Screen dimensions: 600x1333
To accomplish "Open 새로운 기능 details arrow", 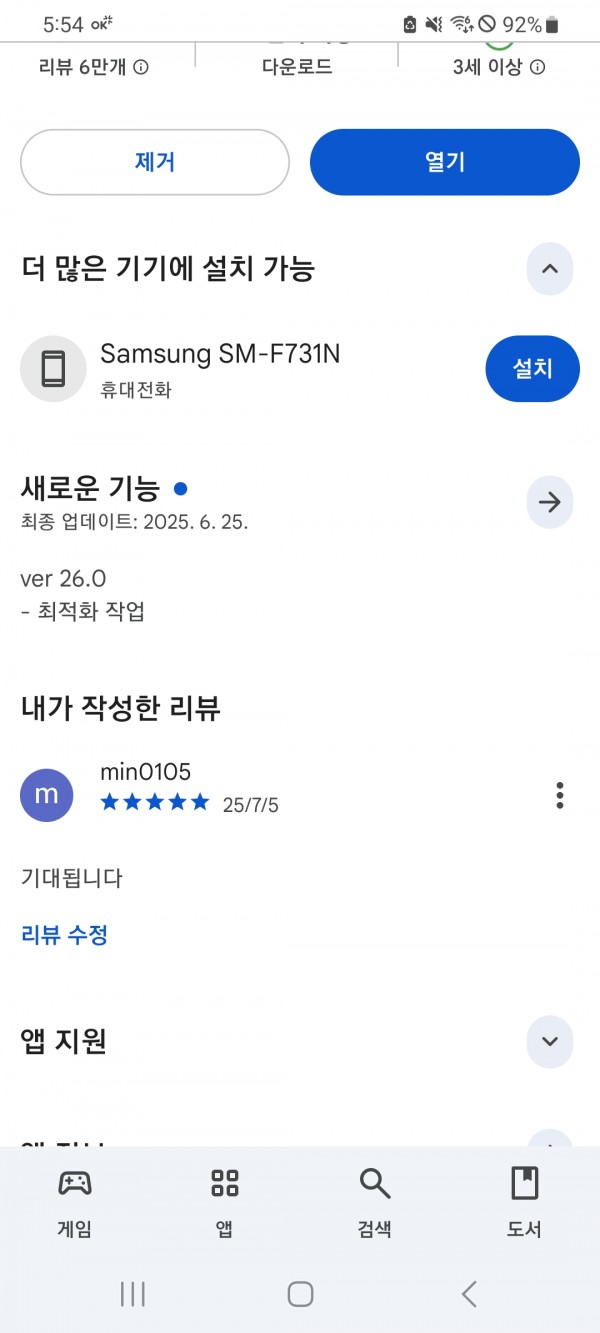I will click(550, 502).
